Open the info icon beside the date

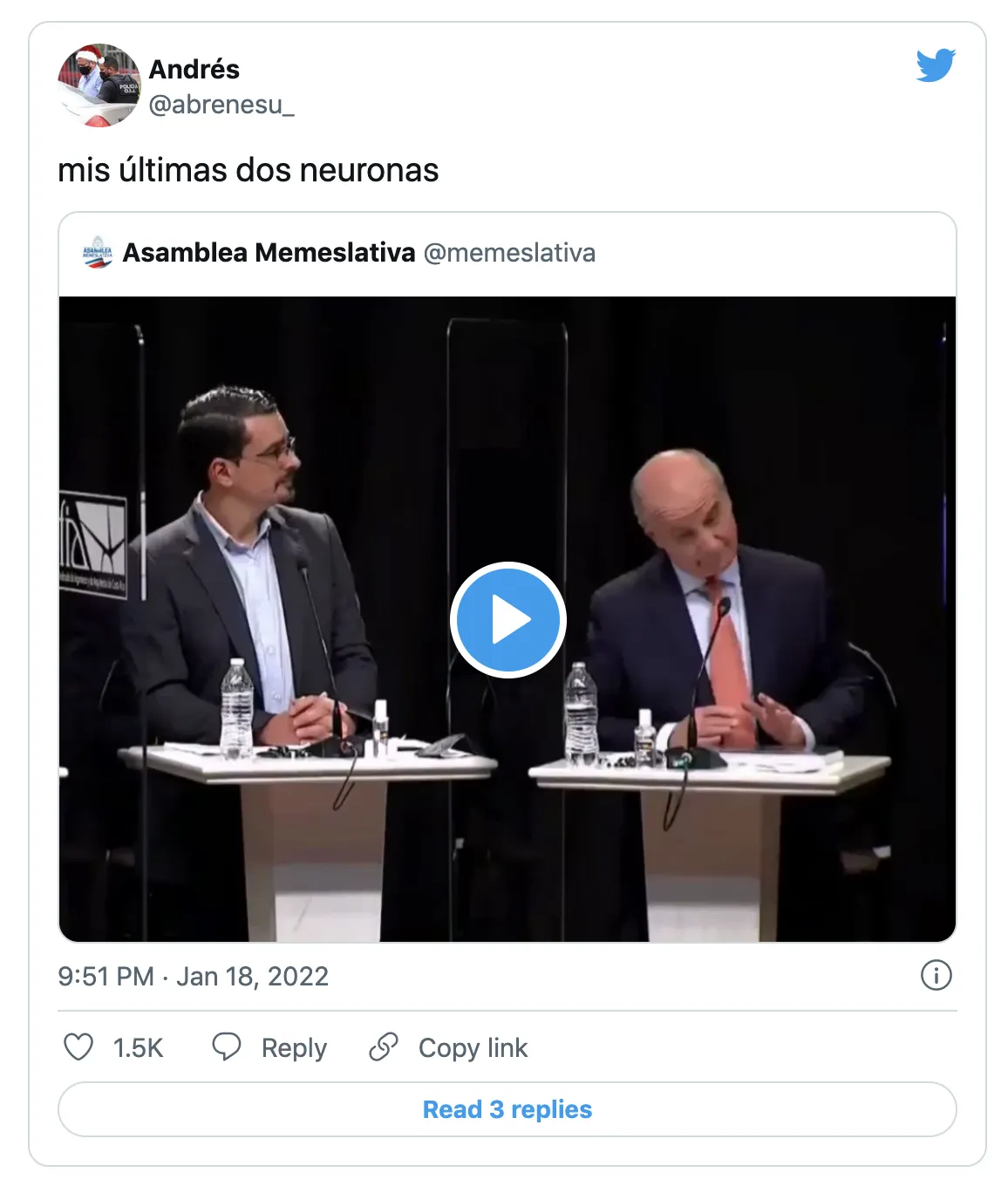936,975
